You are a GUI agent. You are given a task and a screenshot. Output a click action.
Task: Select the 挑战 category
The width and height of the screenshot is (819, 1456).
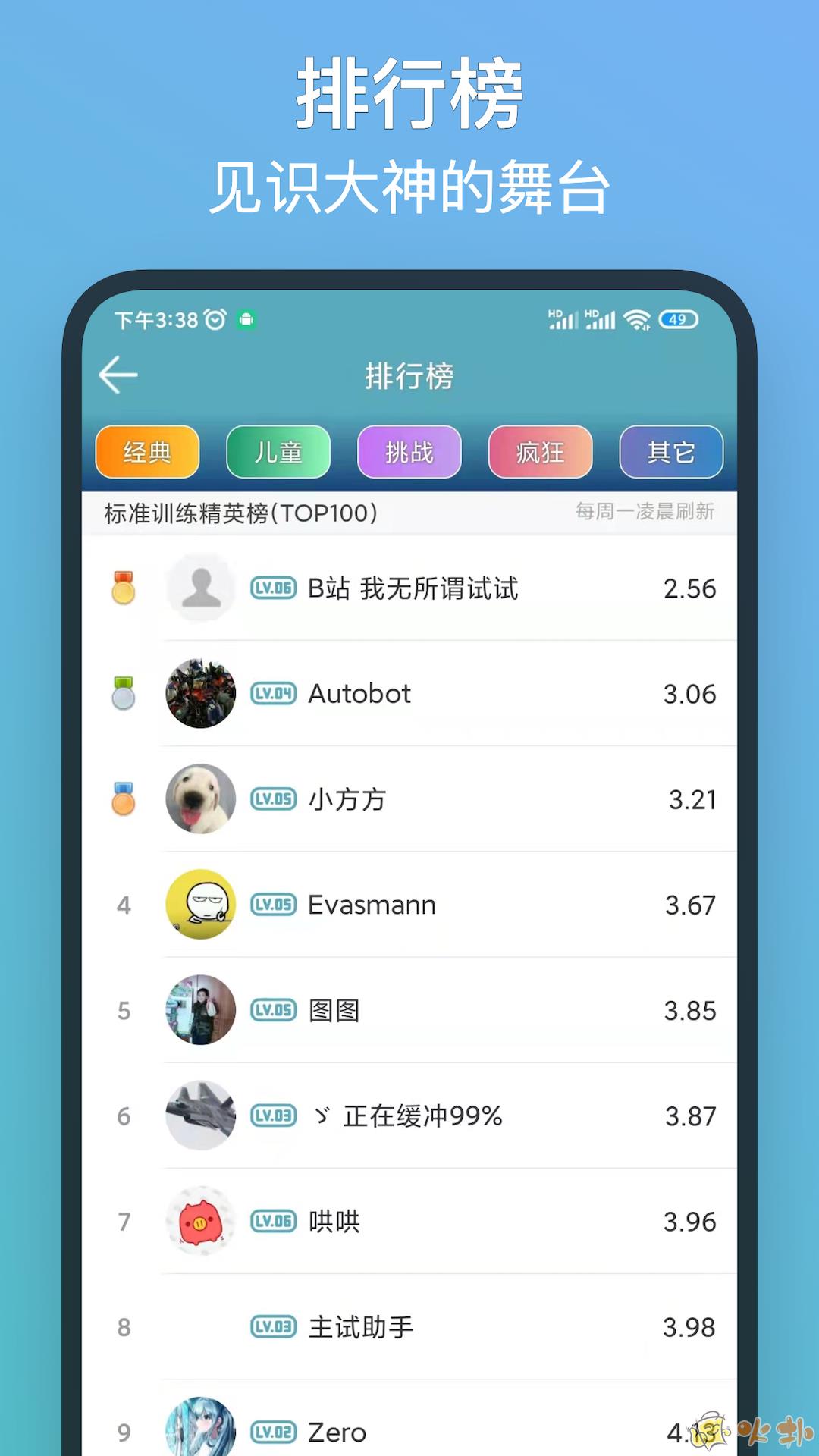pyautogui.click(x=409, y=452)
